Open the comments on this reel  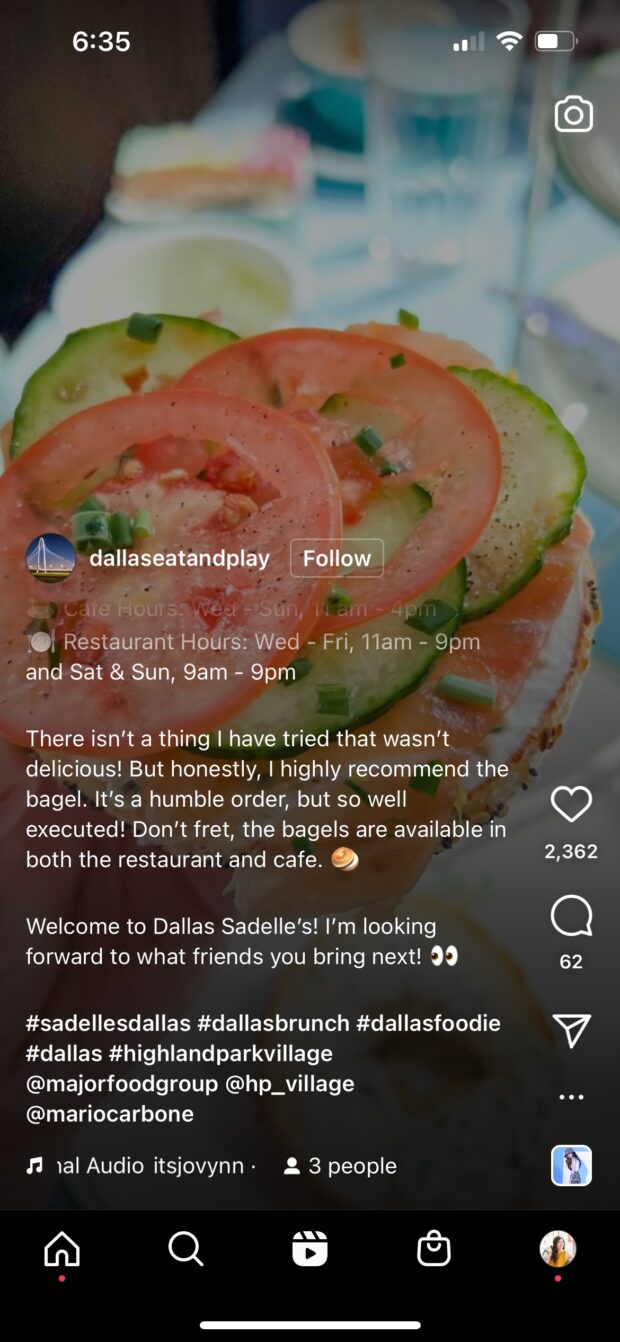571,915
